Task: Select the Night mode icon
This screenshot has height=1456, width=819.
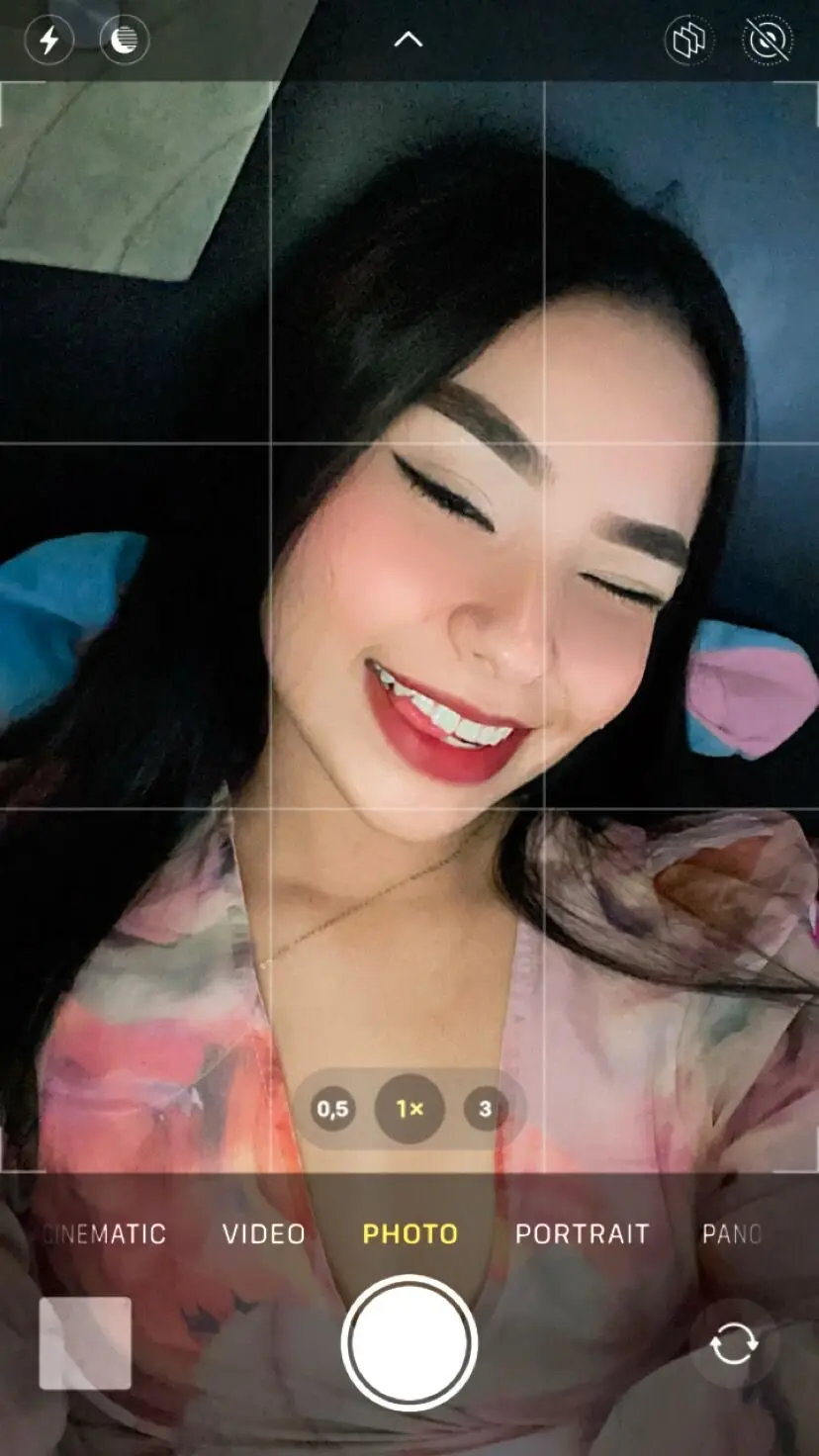Action: 123,42
